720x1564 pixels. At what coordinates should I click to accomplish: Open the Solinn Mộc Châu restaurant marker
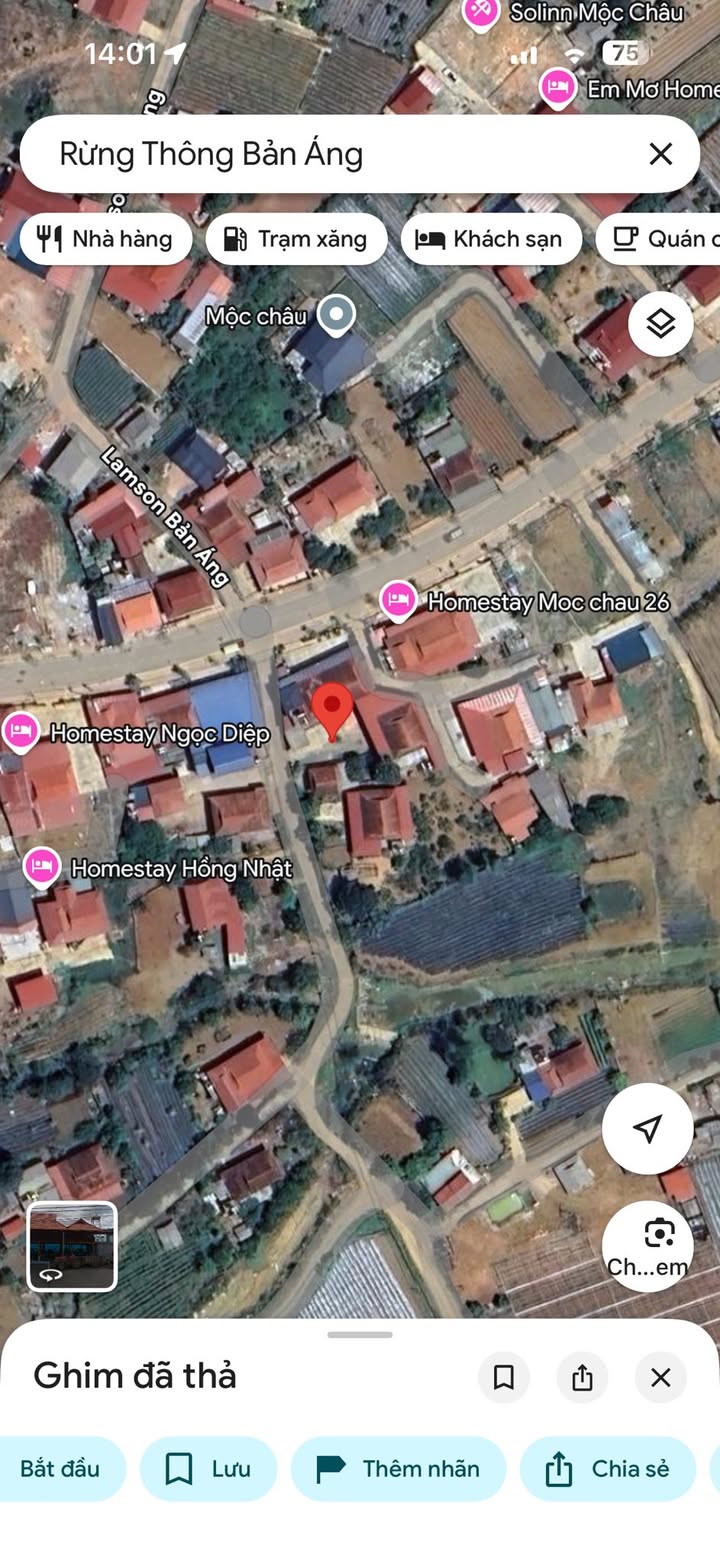pos(481,13)
